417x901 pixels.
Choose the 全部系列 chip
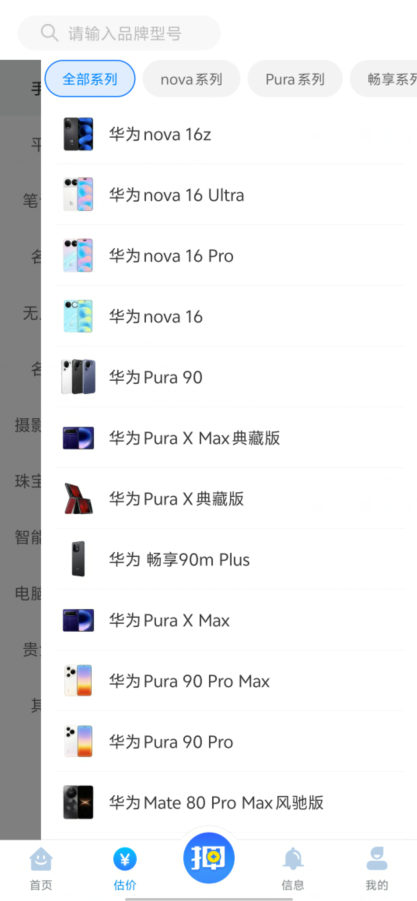90,79
